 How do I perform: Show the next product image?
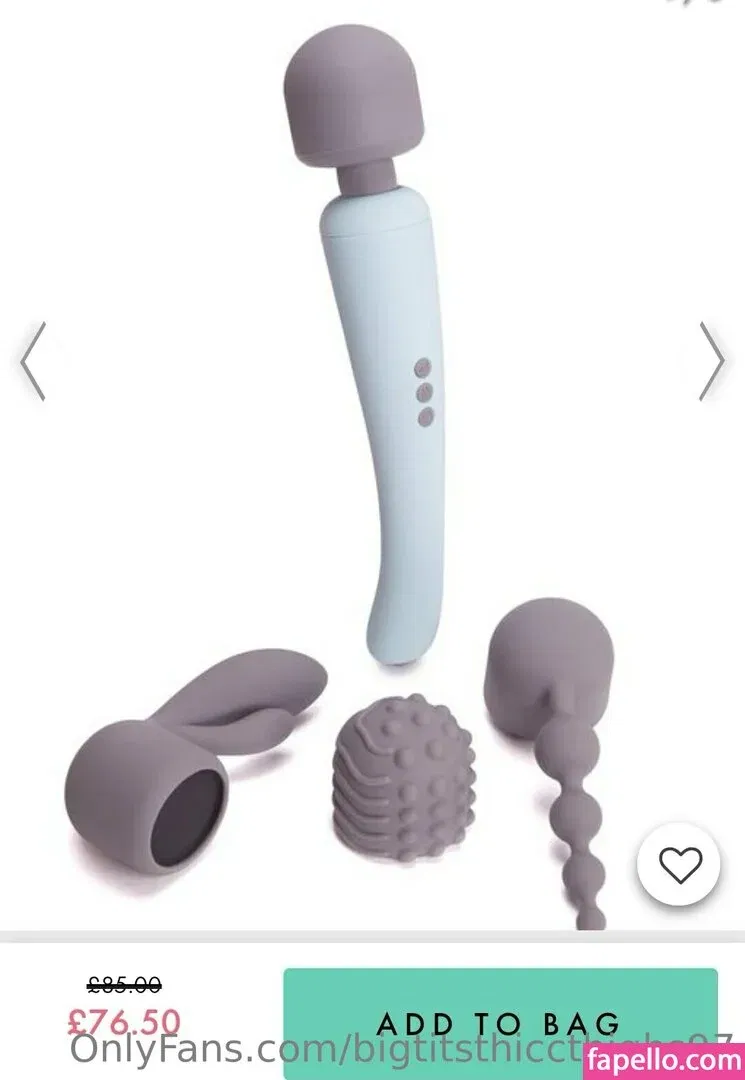[x=712, y=362]
